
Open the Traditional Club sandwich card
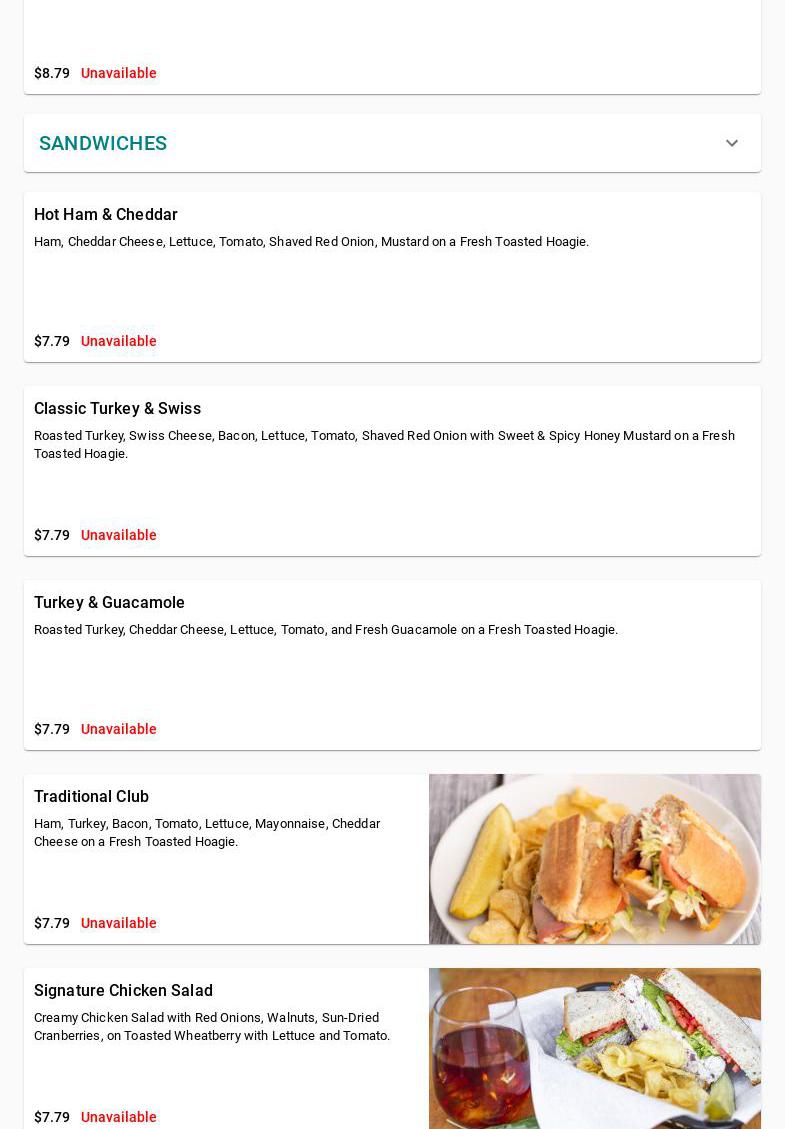coord(92,797)
